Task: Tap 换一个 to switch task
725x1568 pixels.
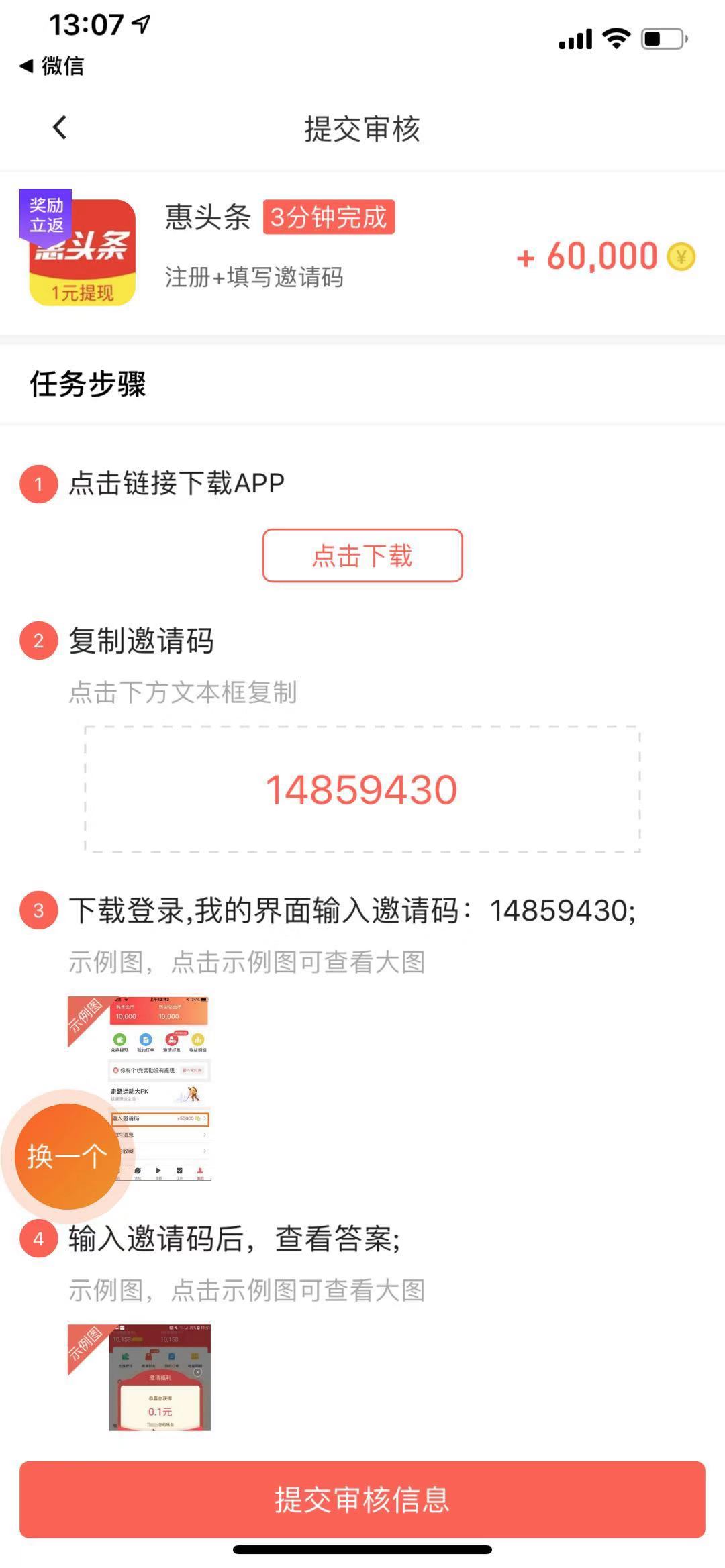Action: point(67,1156)
